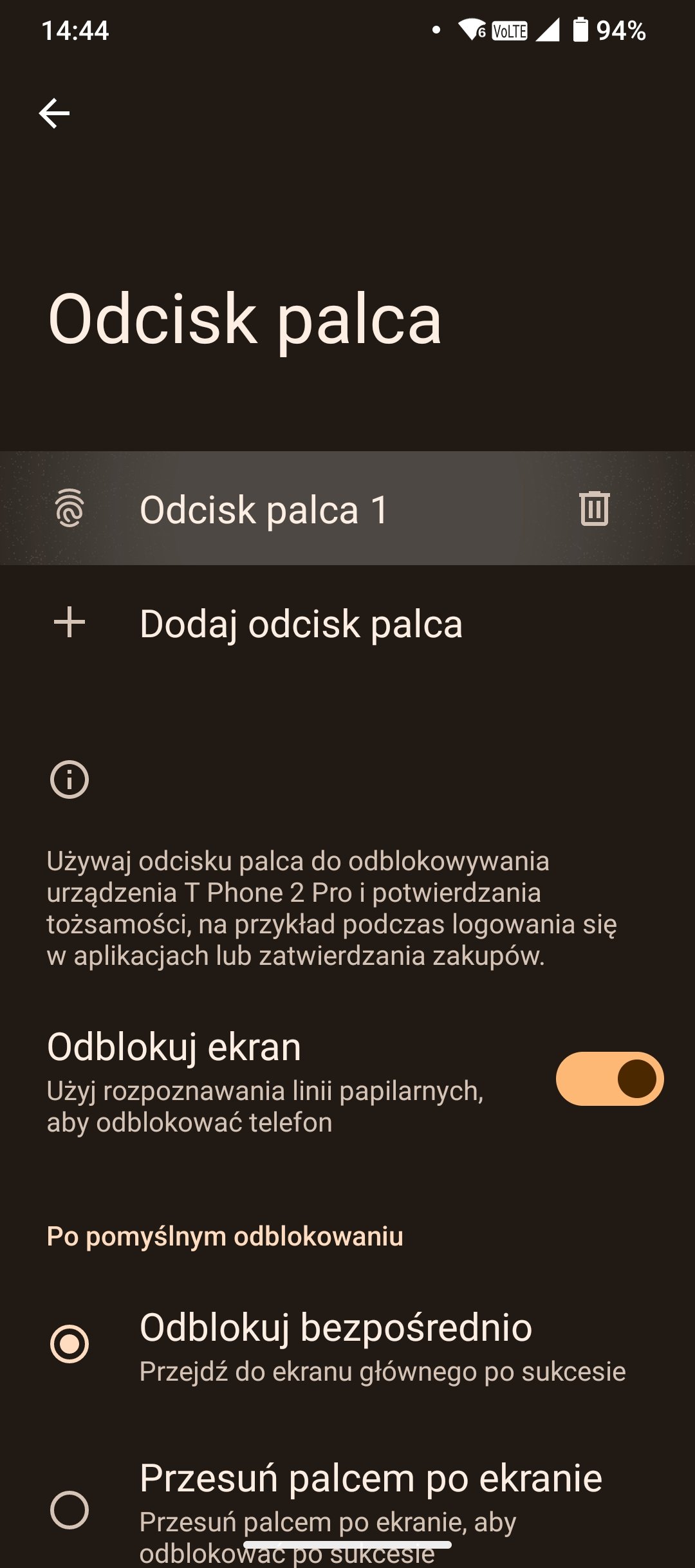The width and height of the screenshot is (695, 1568).
Task: Go back using the top arrow
Action: pos(54,113)
